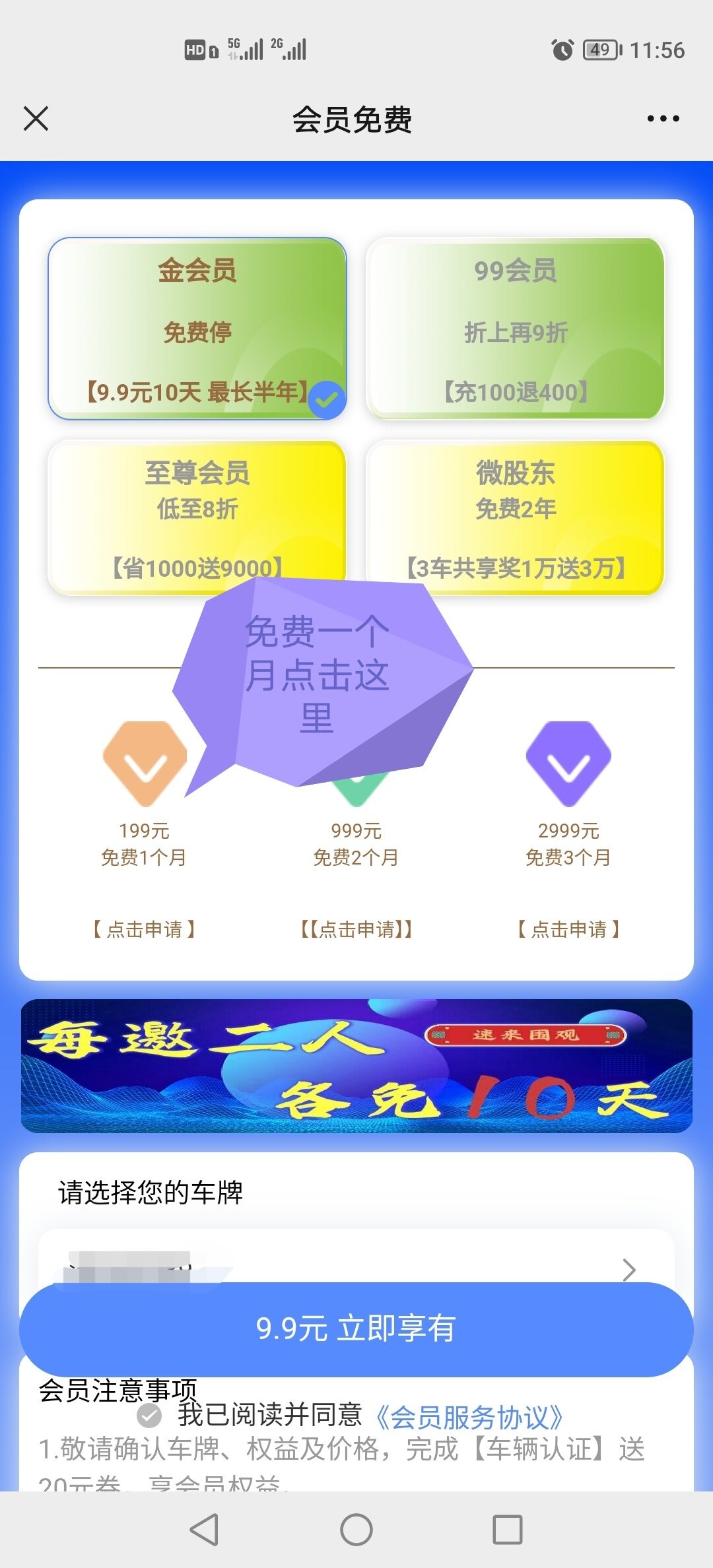Toggle the 我已阅读并同意 agreement checkbox

(149, 1415)
